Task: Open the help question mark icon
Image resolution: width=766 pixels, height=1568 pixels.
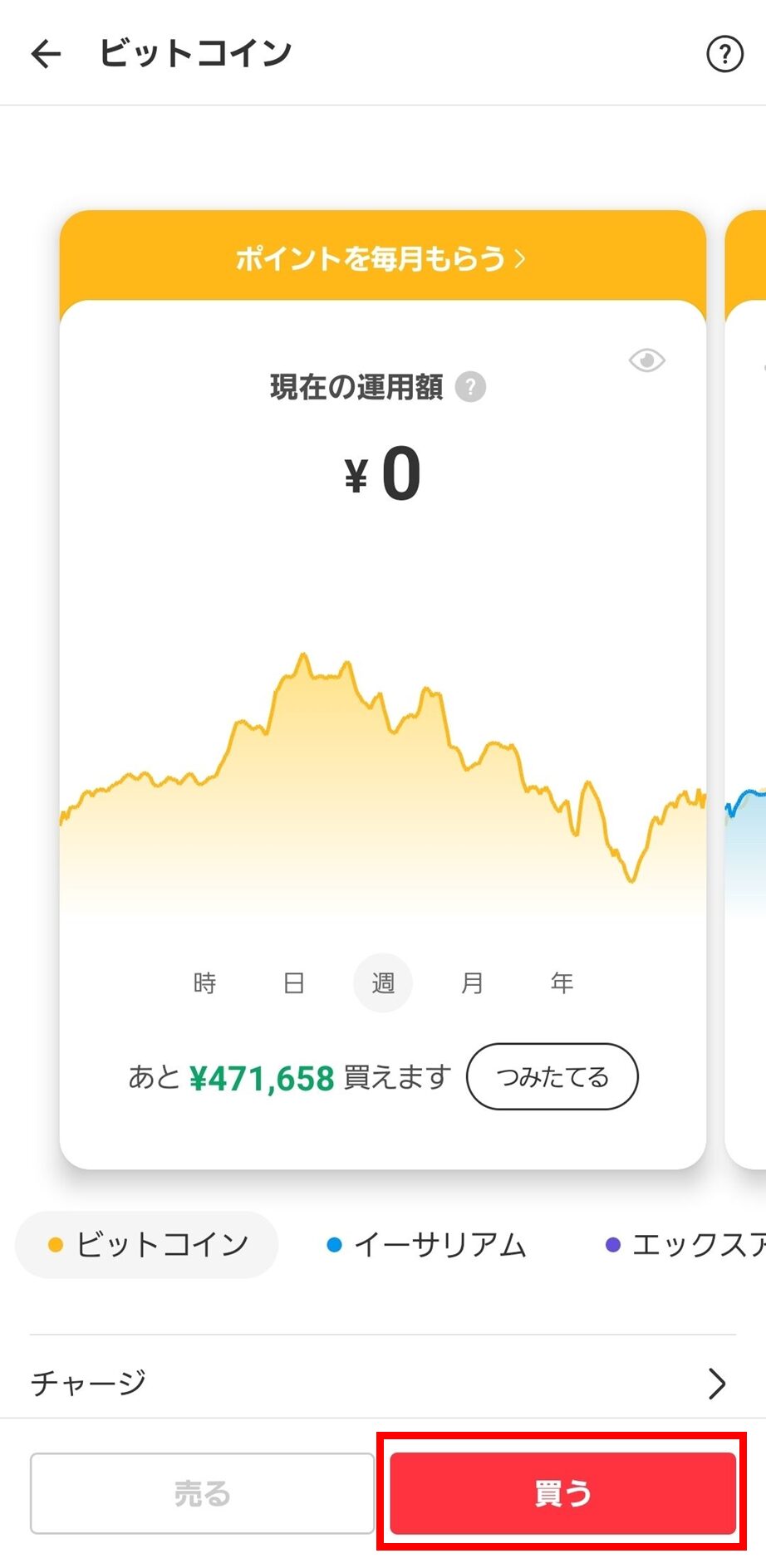Action: (x=724, y=55)
